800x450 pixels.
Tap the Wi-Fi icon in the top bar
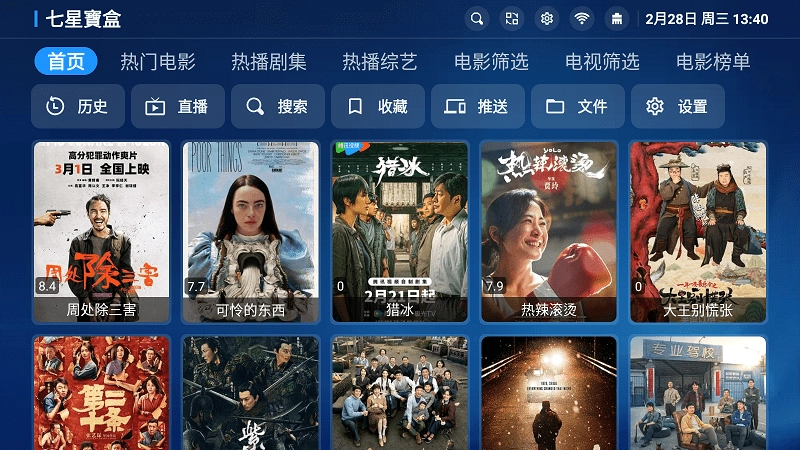tap(581, 19)
